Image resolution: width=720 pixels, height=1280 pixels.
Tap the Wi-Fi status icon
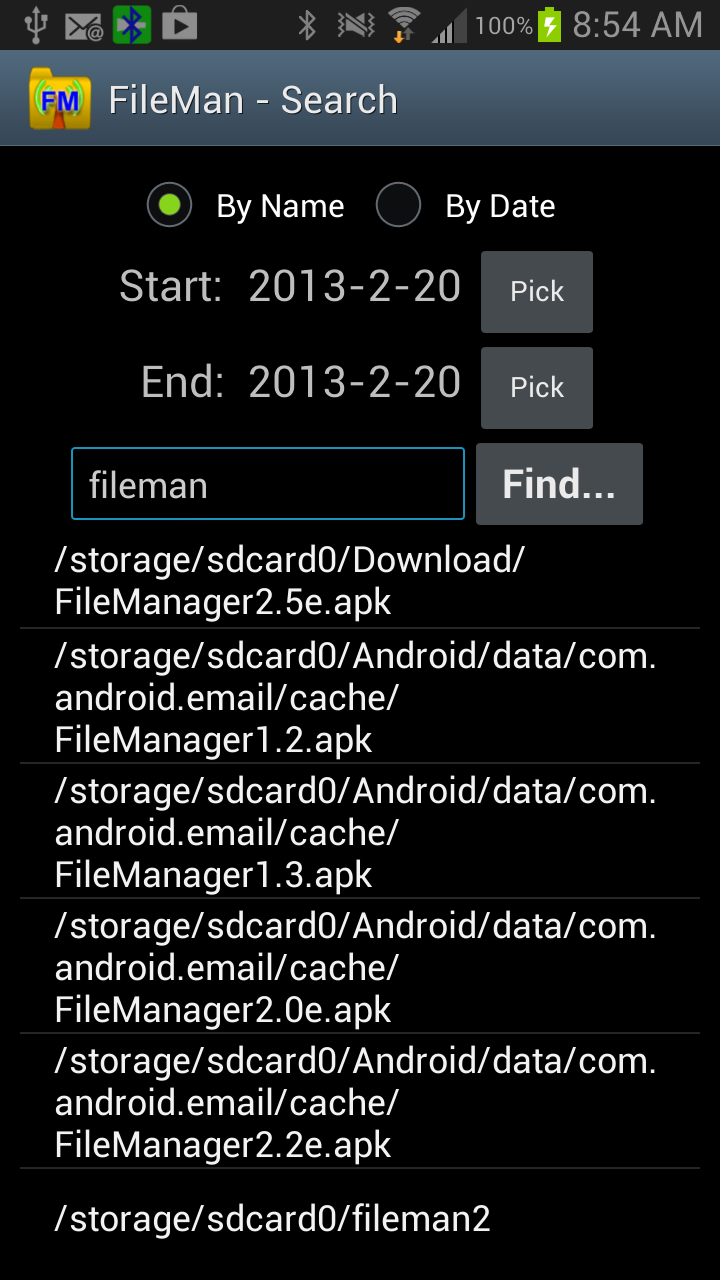pyautogui.click(x=398, y=24)
